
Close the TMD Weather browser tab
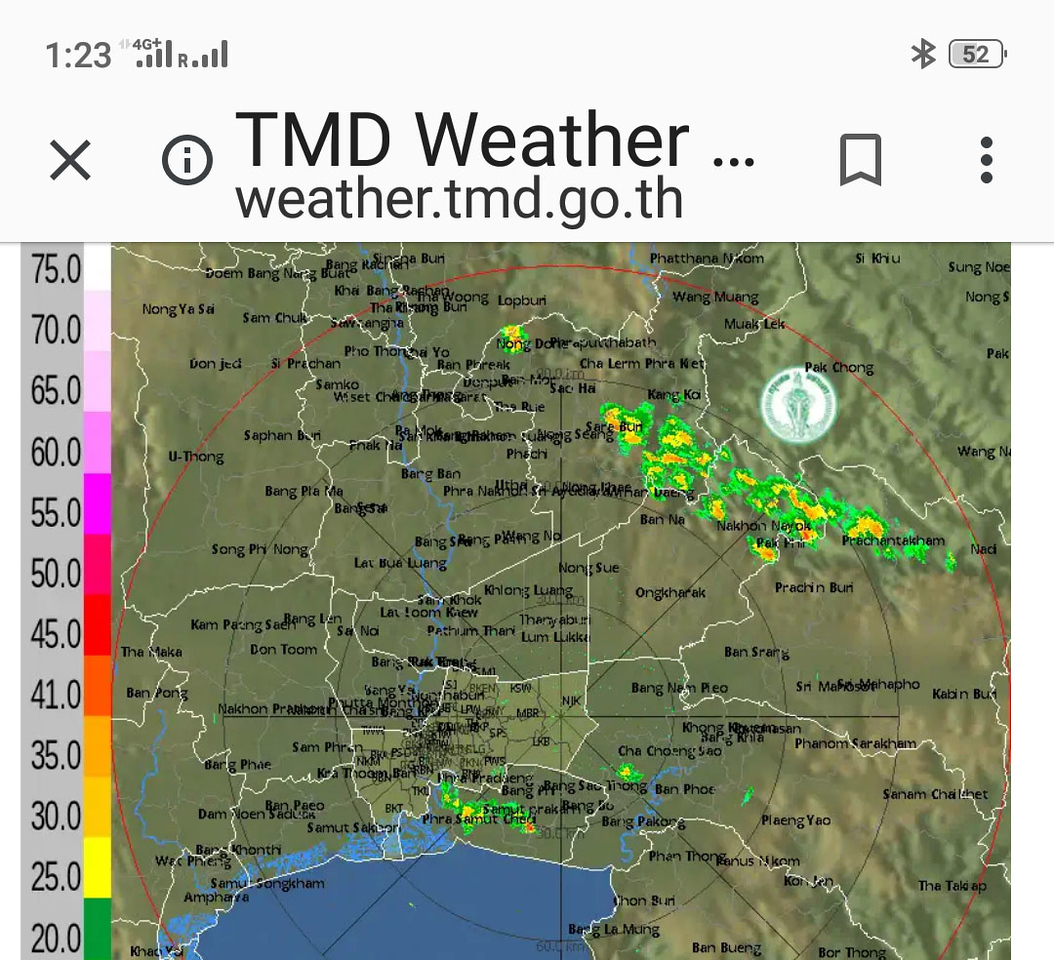point(70,160)
